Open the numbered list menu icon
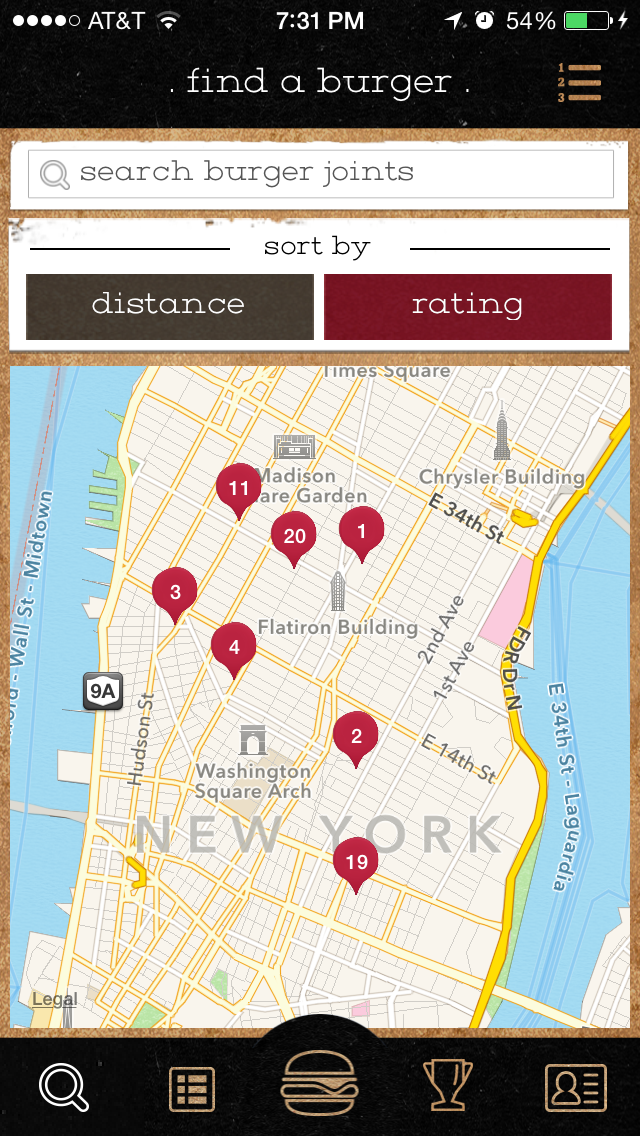 click(x=579, y=83)
